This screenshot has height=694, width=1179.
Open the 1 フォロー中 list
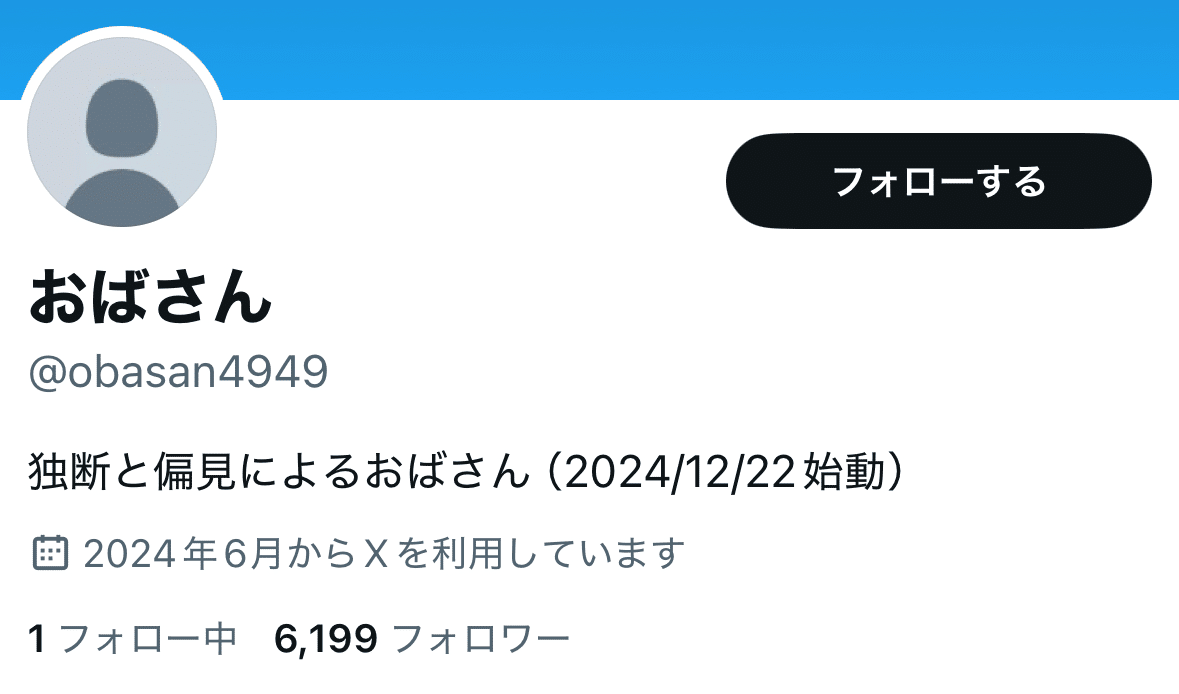click(133, 637)
